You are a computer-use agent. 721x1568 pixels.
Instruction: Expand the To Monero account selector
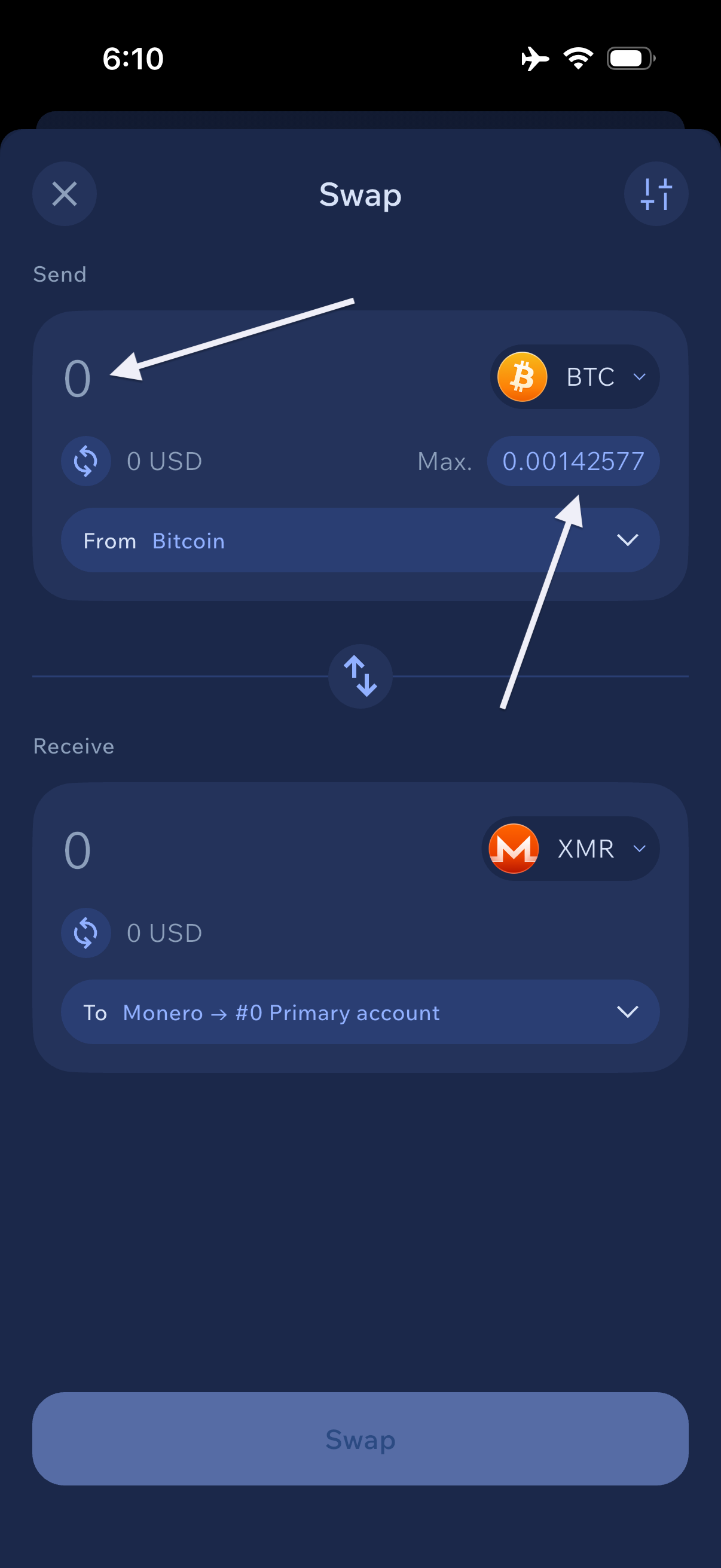point(359,1012)
